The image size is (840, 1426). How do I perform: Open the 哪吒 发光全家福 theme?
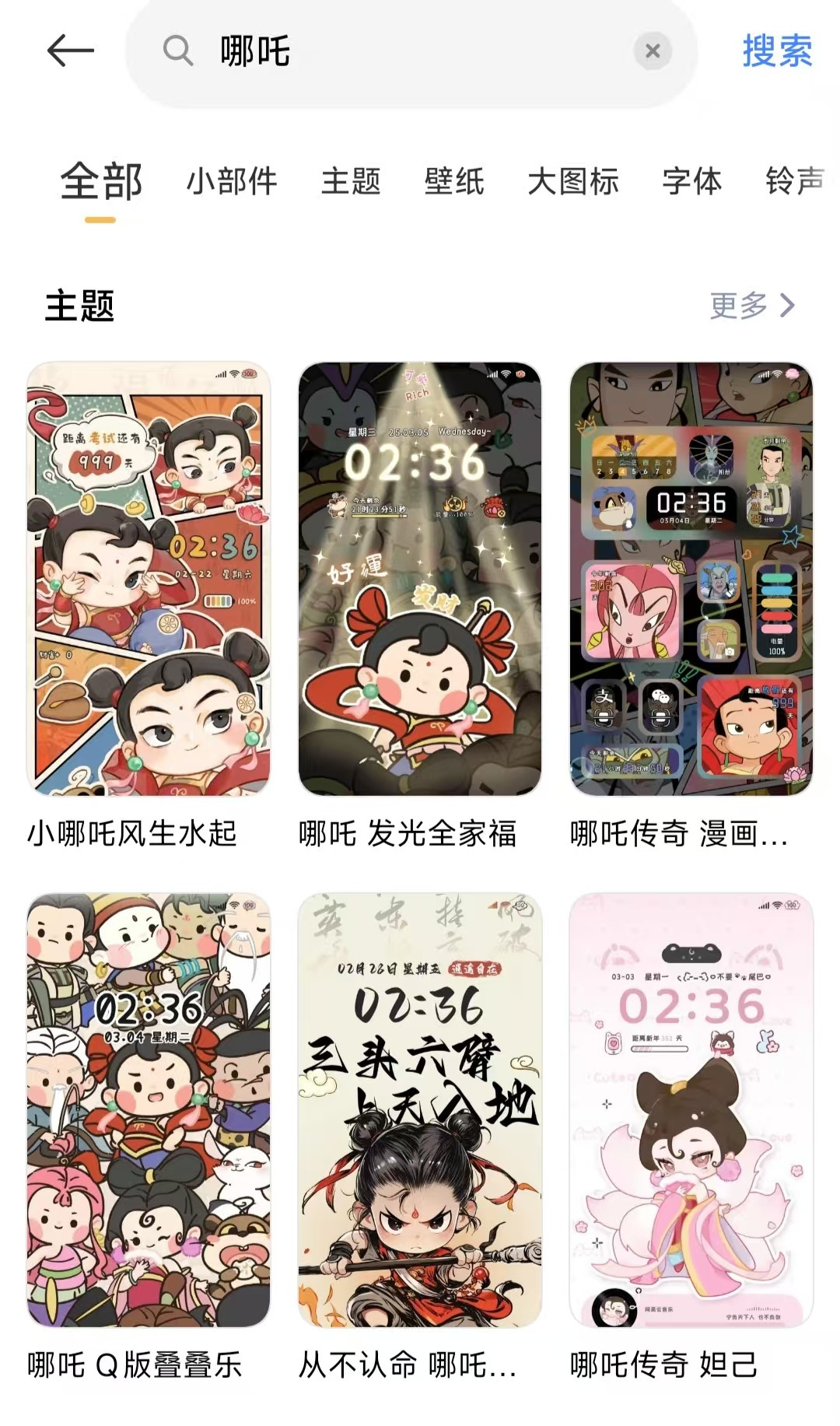coord(420,579)
